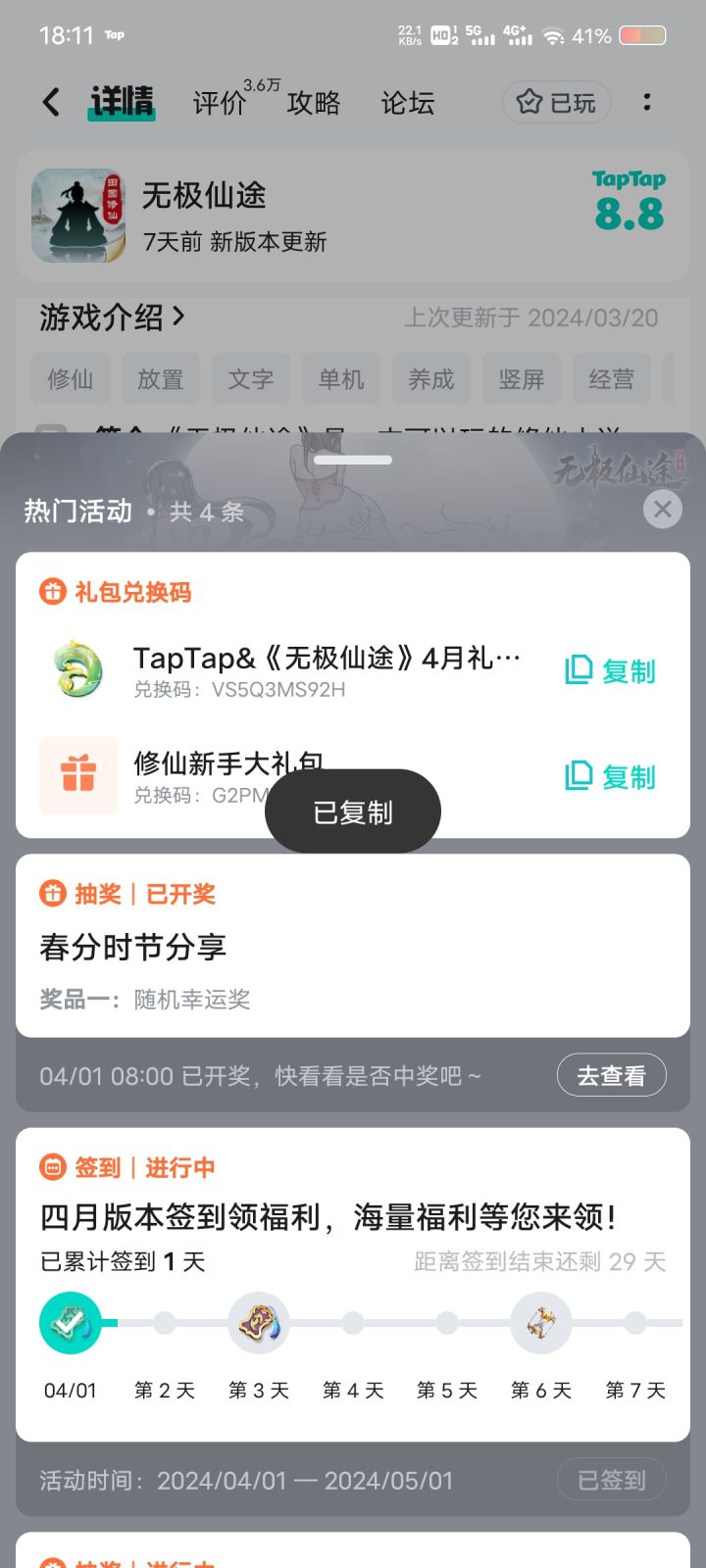Tap the 第5天 node on sign-in progress track

(x=446, y=1323)
